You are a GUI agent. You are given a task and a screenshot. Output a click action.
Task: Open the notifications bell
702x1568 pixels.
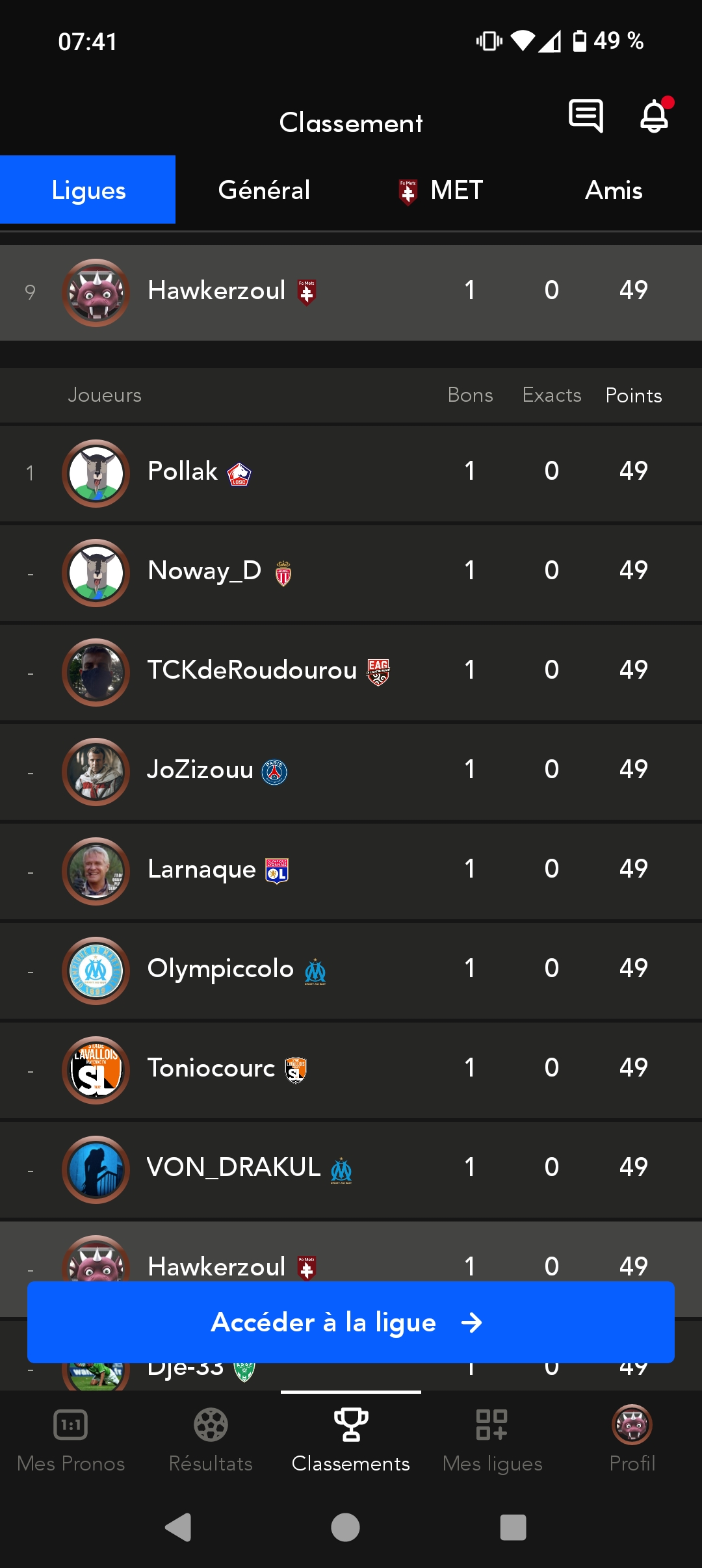[655, 116]
